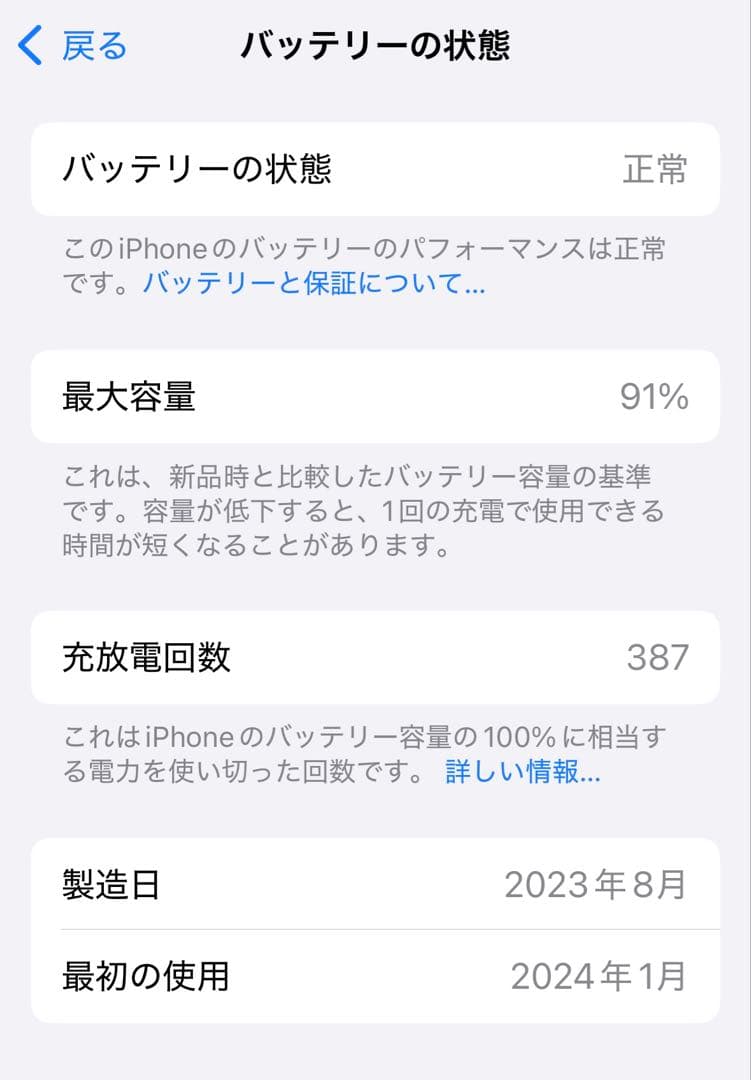
Task: Select the 387 cycle count value
Action: coord(655,656)
